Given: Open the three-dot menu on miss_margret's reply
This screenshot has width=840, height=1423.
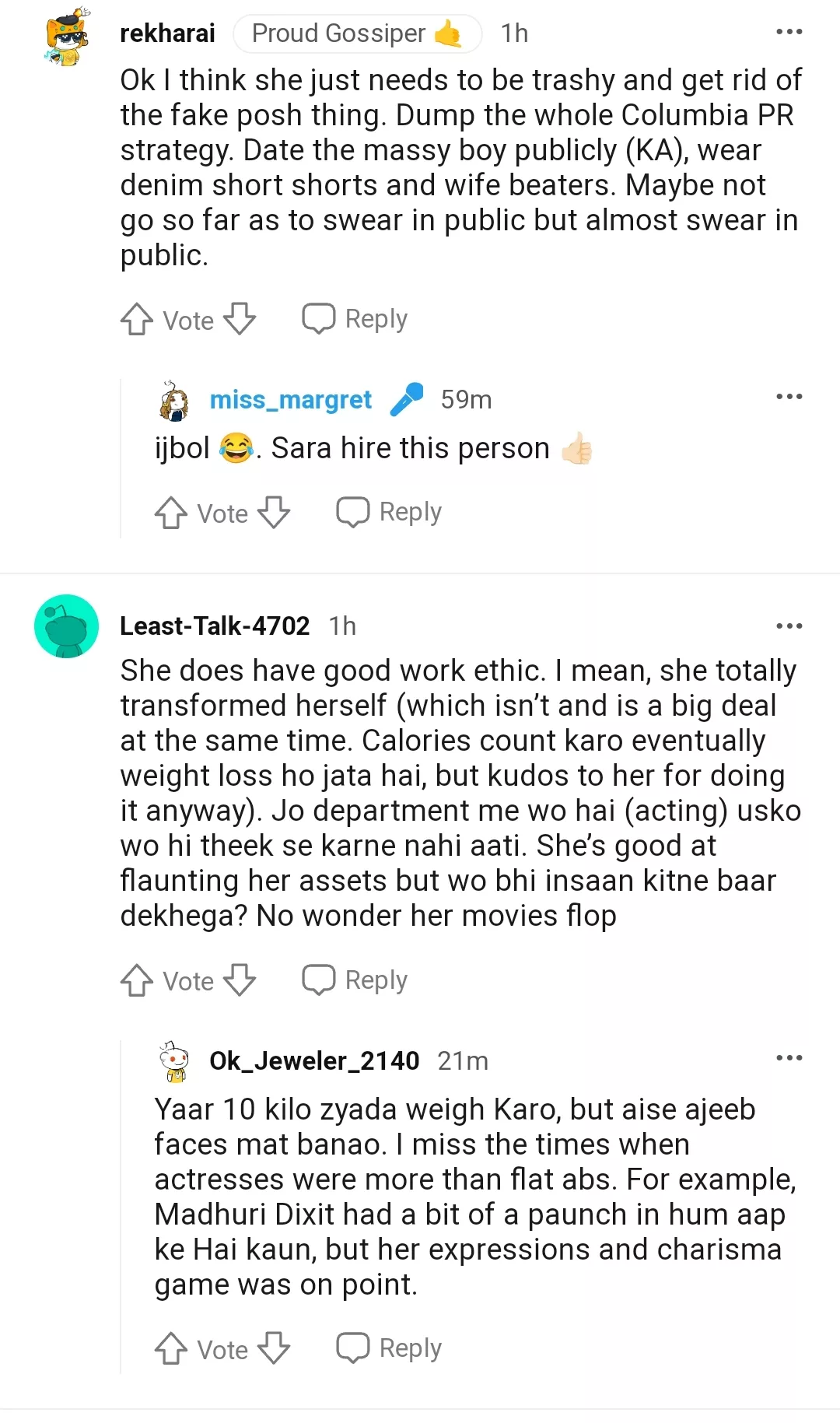Looking at the screenshot, I should [x=789, y=396].
